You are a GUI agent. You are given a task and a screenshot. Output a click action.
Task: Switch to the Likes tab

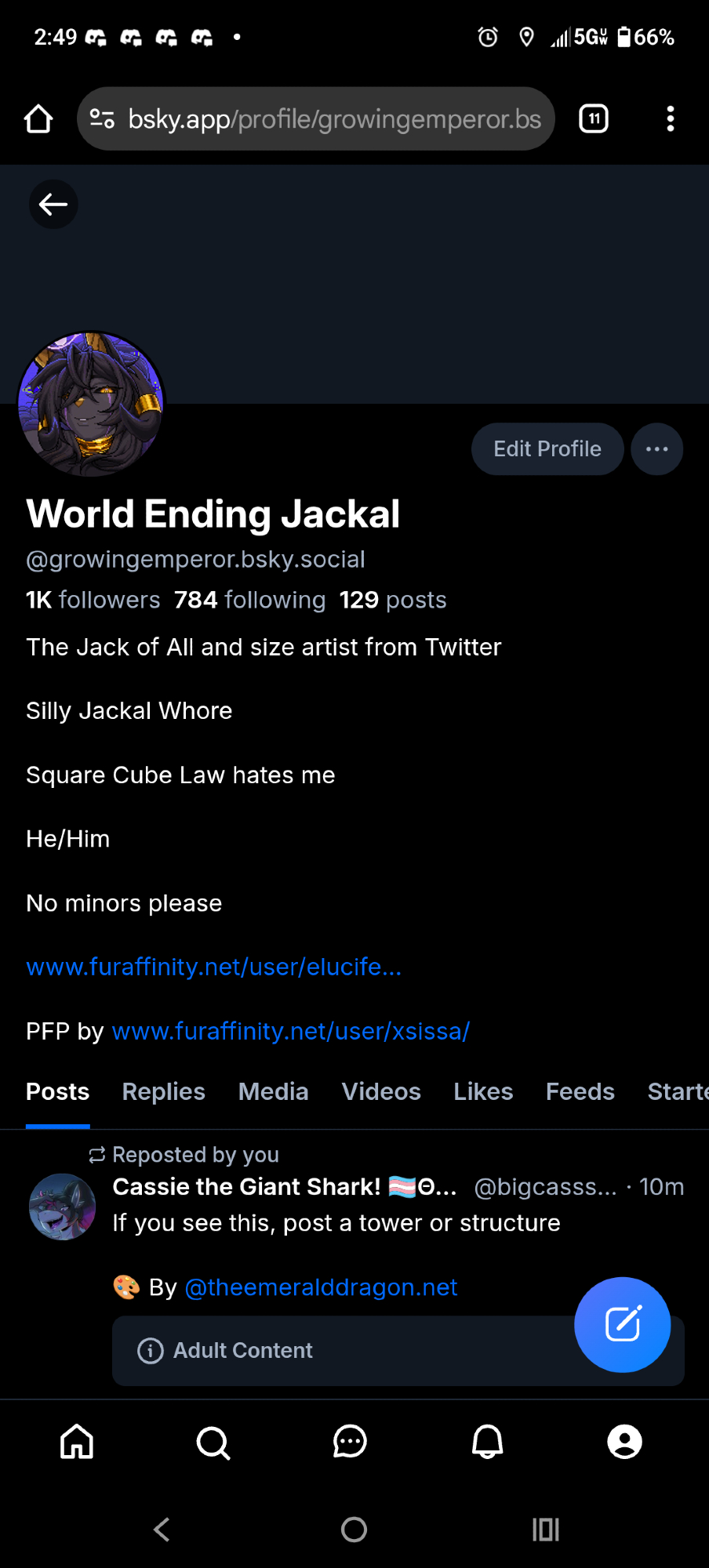[483, 1091]
